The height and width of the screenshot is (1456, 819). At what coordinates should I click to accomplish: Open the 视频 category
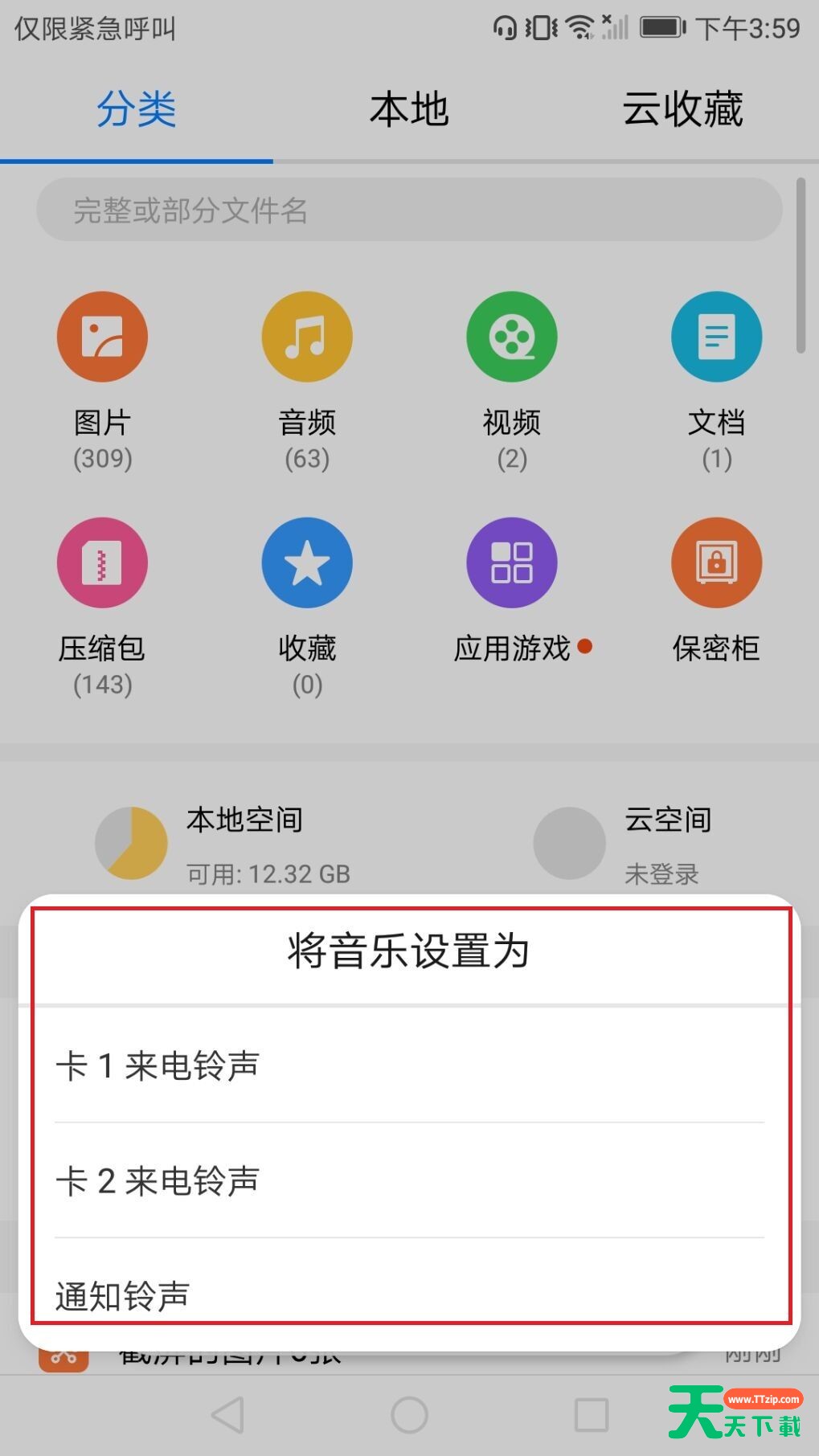point(512,381)
